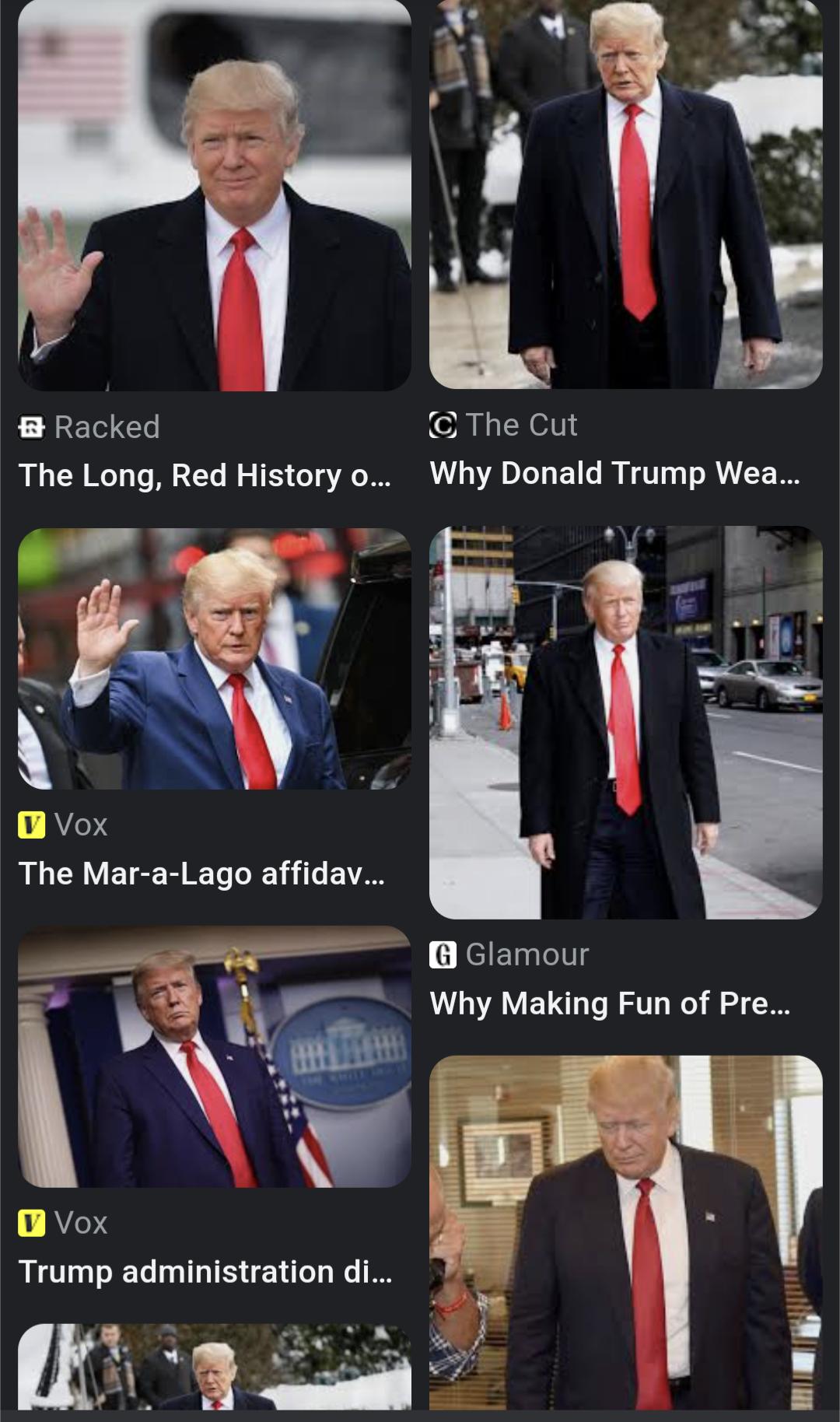Open the Racked image result tile
Image resolution: width=840 pixels, height=1422 pixels.
coord(214,194)
